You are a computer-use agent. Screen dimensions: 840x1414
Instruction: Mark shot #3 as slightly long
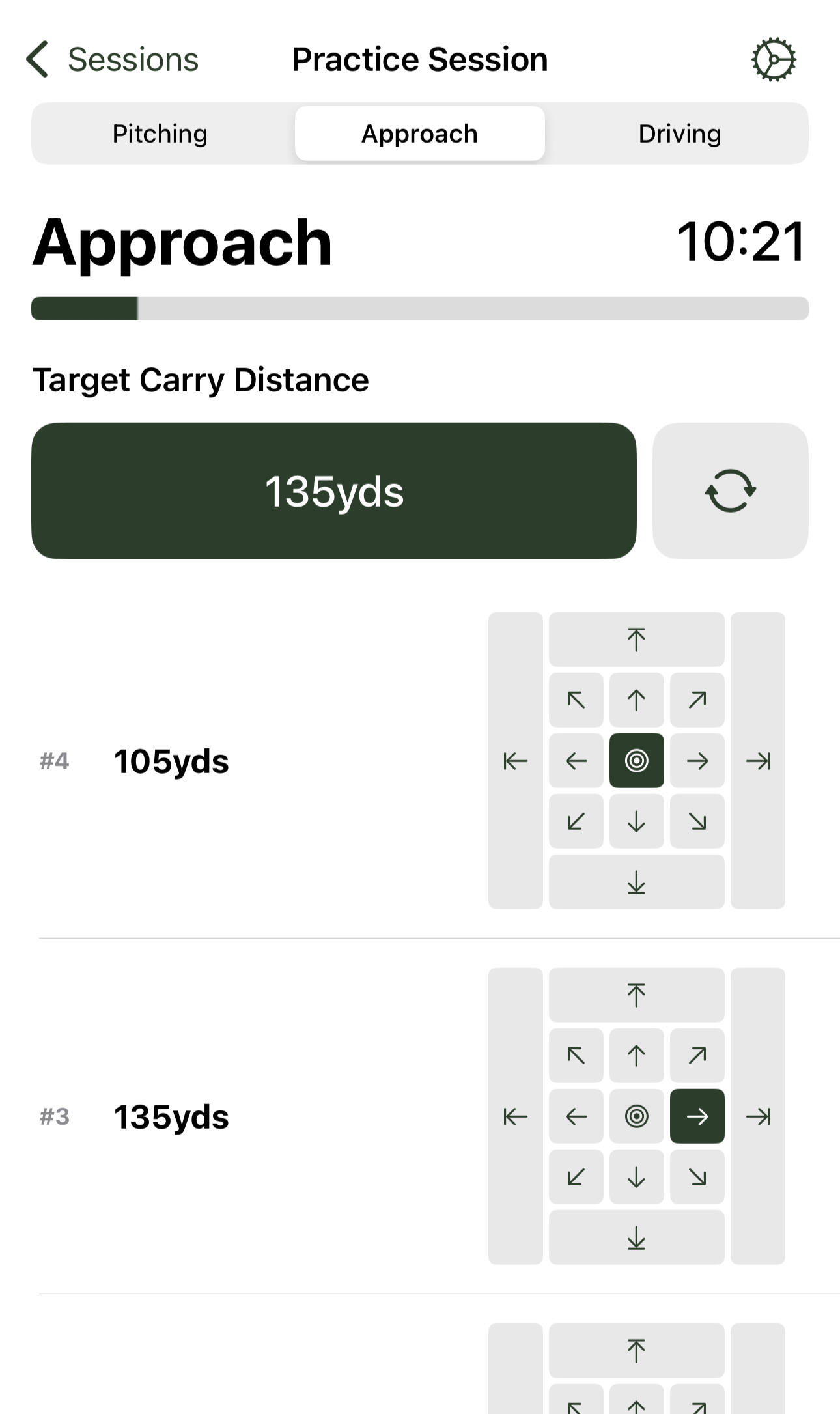636,1056
